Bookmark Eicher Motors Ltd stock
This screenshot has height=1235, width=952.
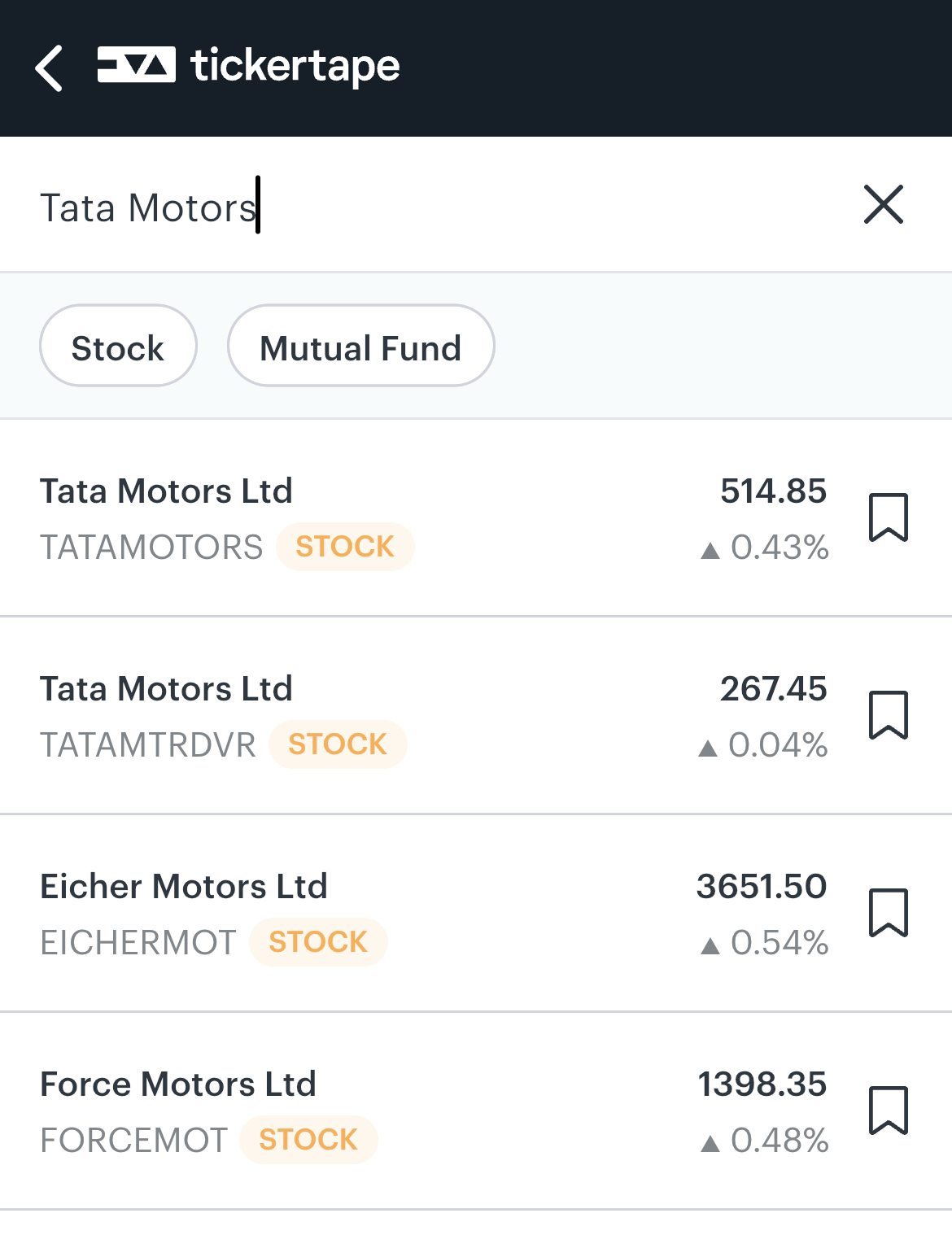[x=889, y=912]
